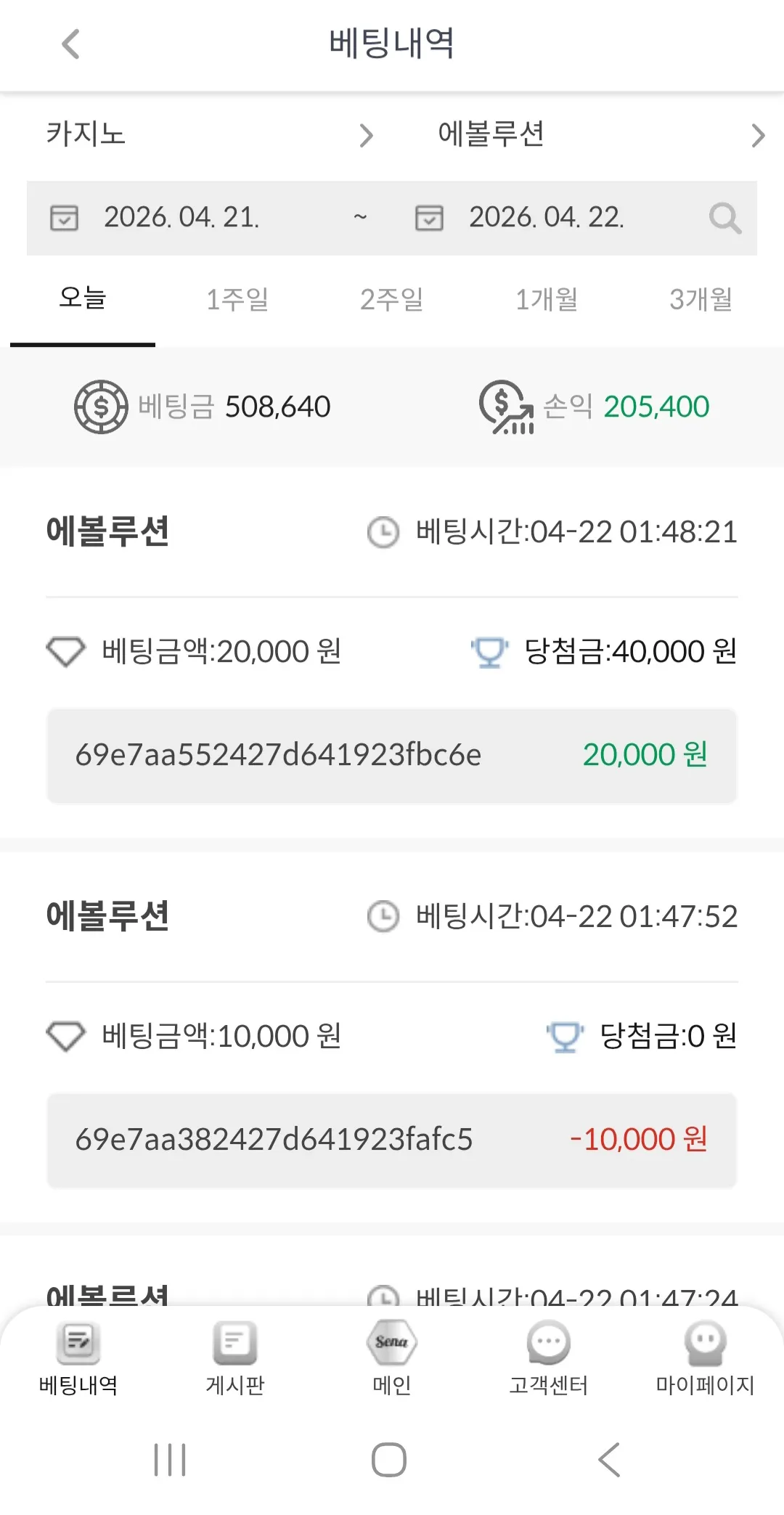Switch to the 1주일 period tab
This screenshot has width=784, height=1515.
coord(237,299)
